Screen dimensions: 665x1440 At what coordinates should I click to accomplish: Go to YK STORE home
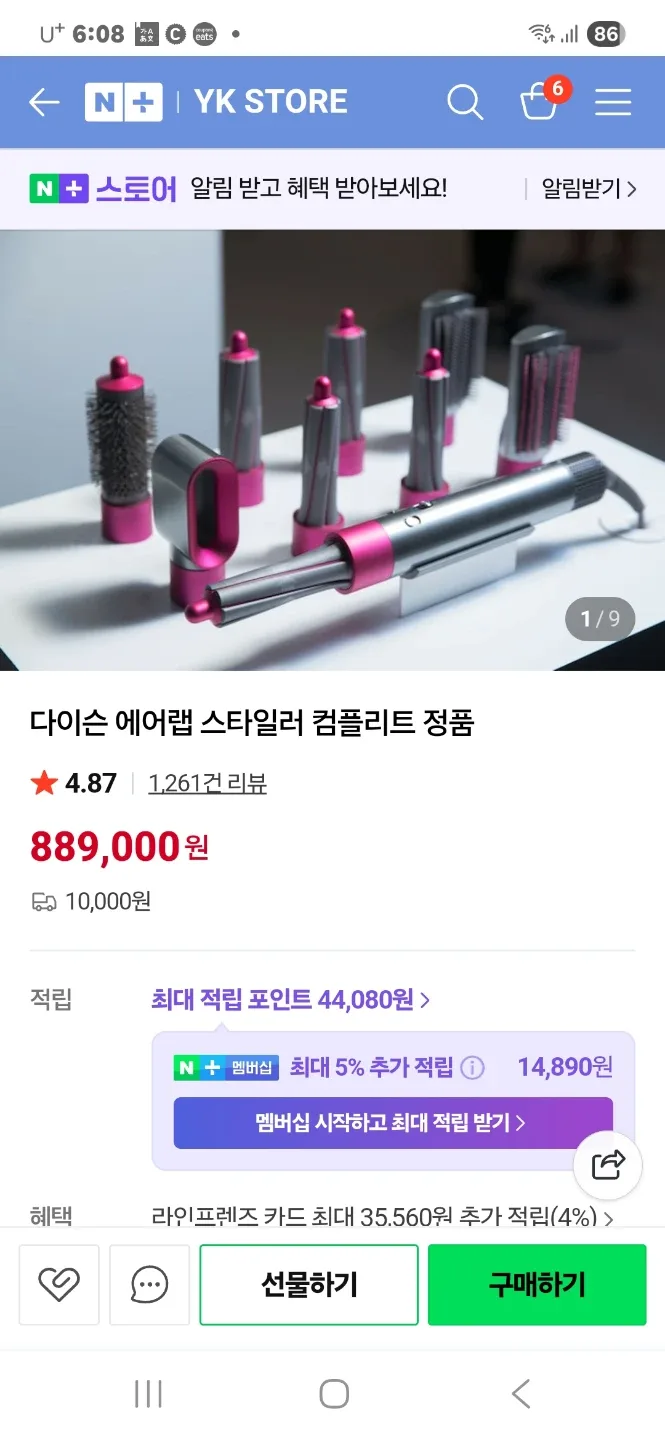coord(270,102)
